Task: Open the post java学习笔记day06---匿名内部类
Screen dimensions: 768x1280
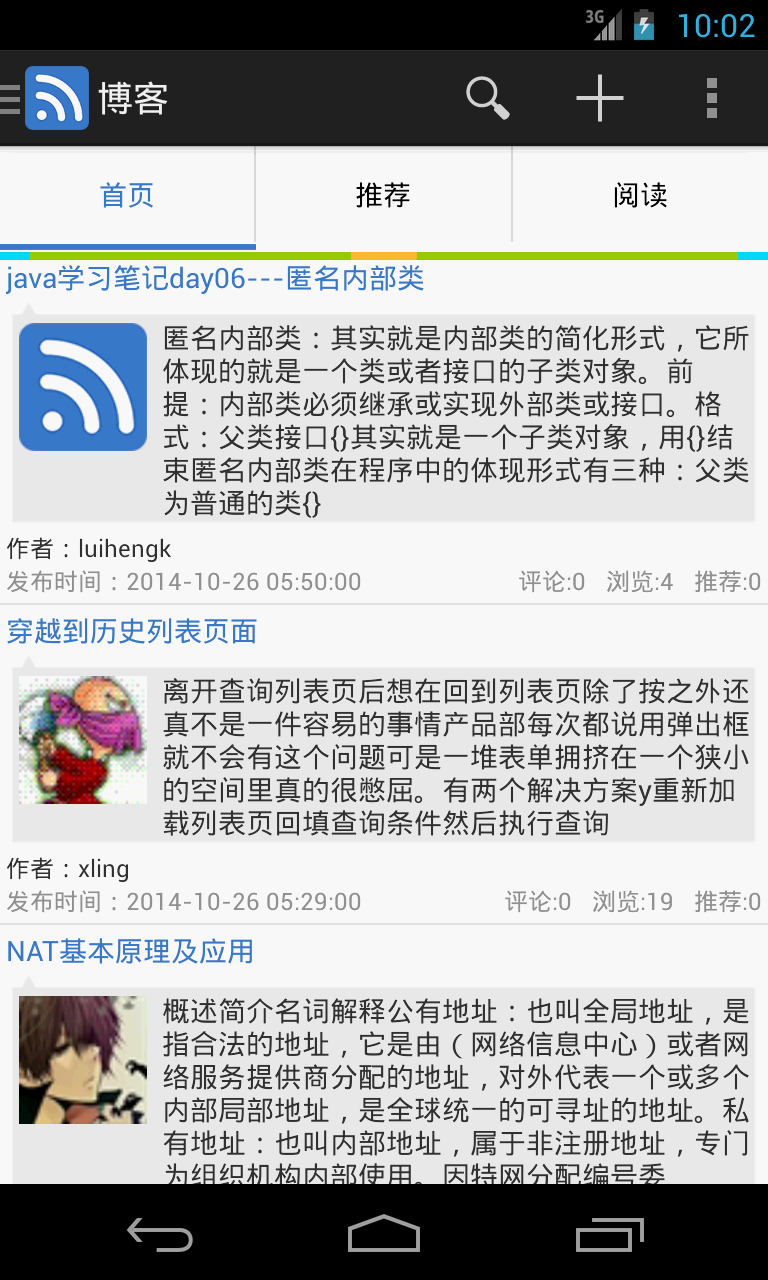Action: 215,278
